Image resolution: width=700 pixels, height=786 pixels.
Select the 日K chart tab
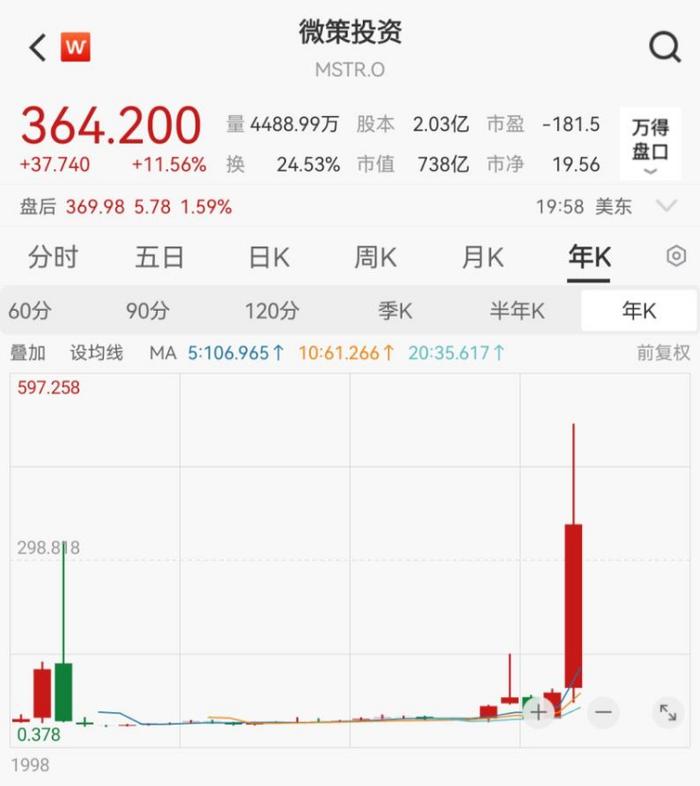click(x=269, y=258)
